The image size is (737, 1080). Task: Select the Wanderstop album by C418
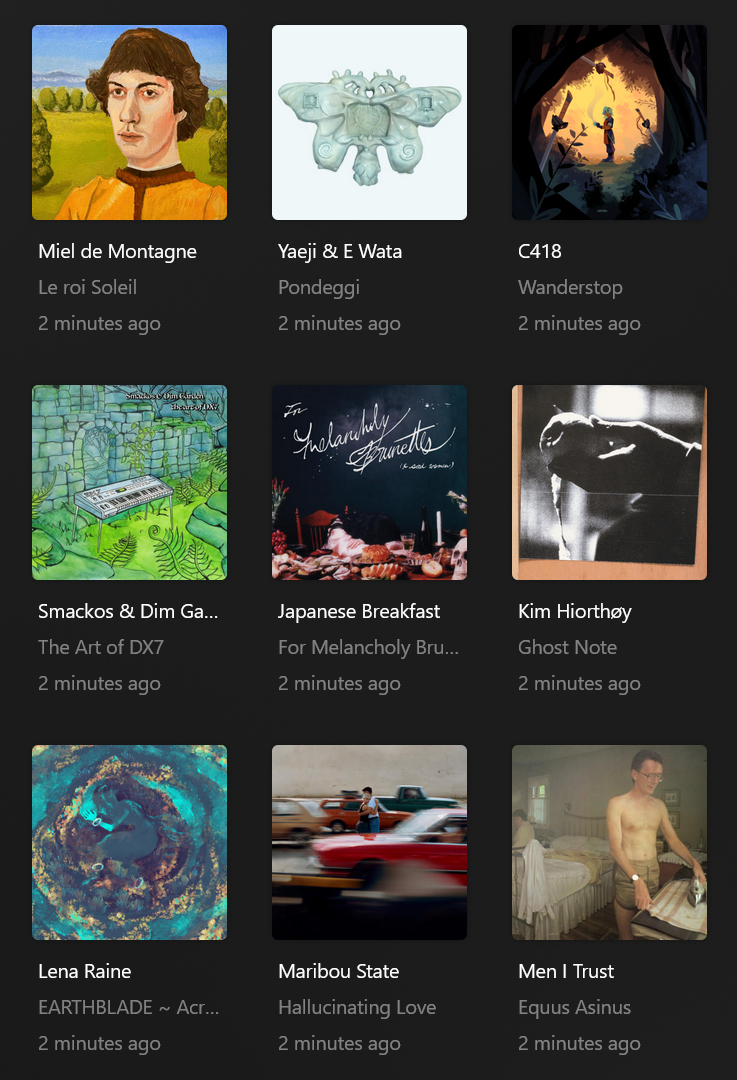click(x=609, y=122)
